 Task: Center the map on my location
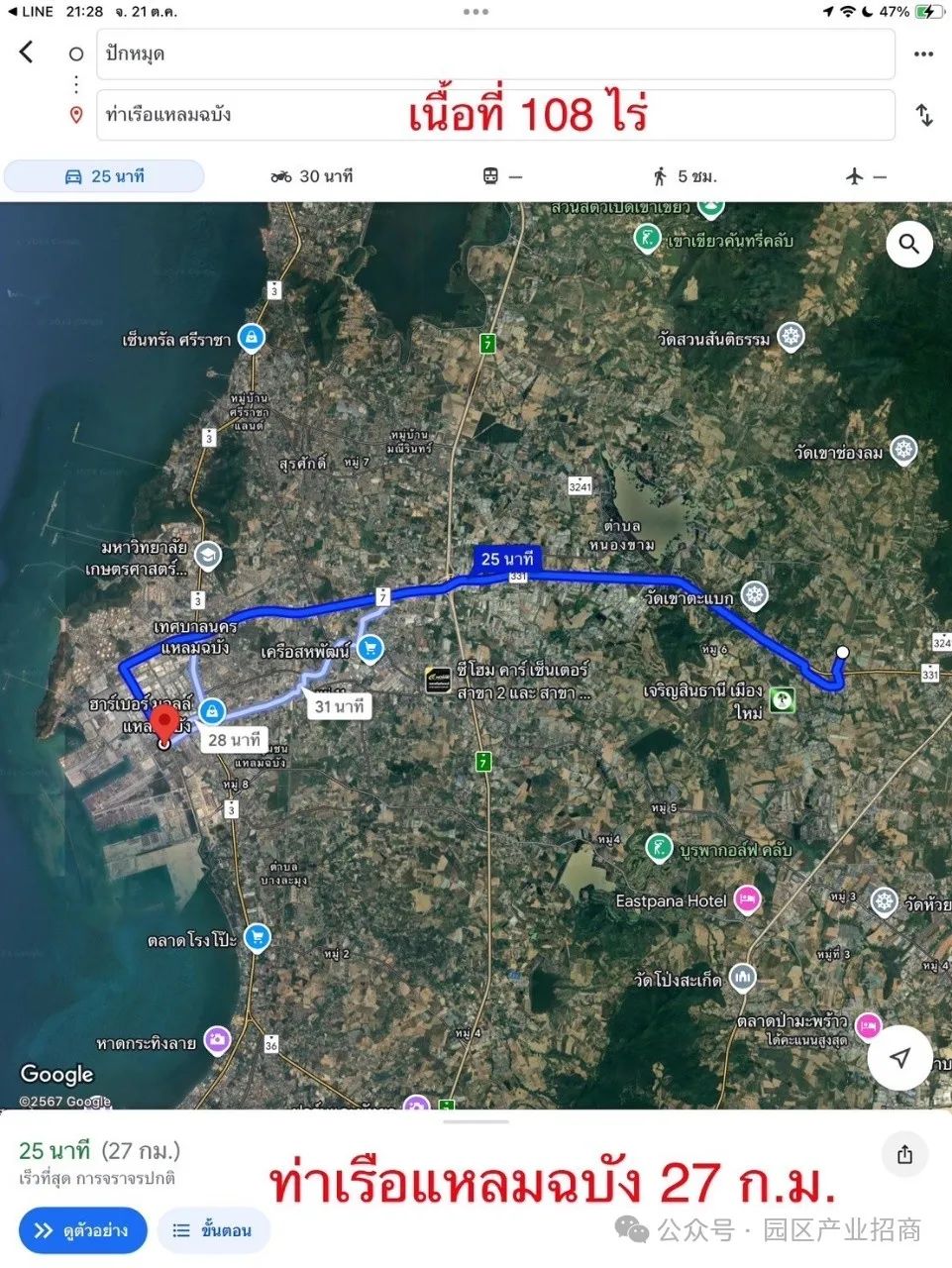click(899, 1058)
